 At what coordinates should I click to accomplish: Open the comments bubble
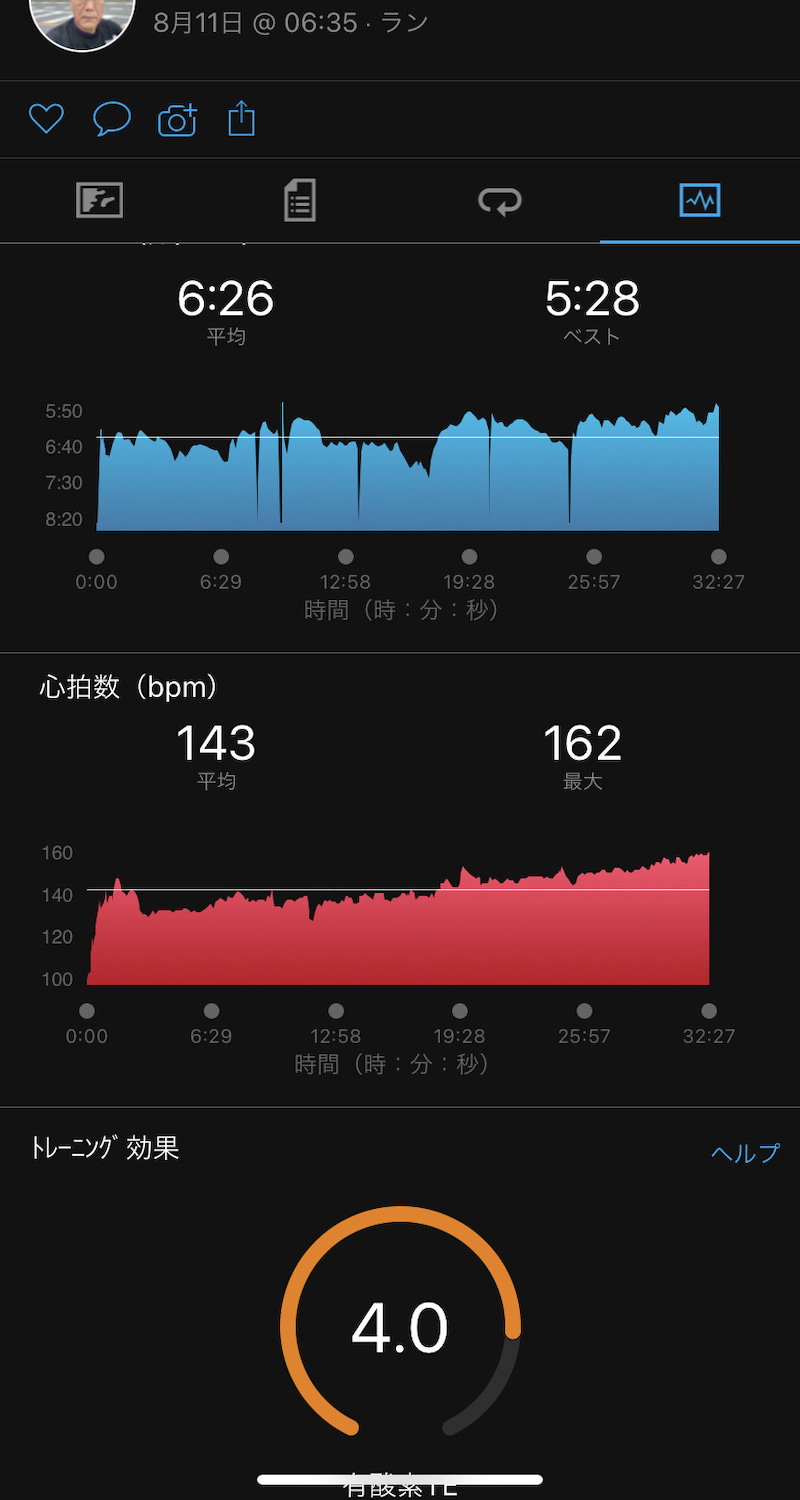(112, 120)
